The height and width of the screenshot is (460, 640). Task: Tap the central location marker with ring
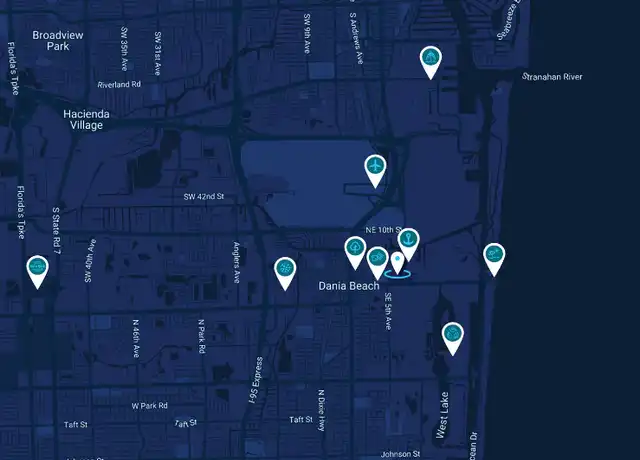click(397, 265)
